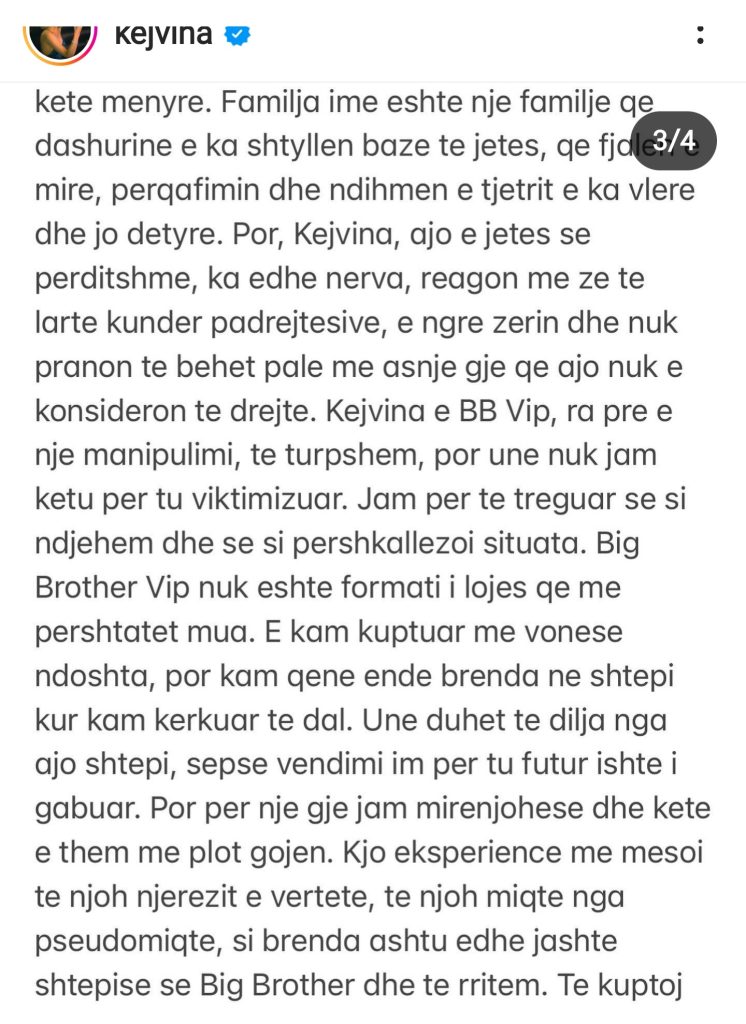The width and height of the screenshot is (746, 1024).
Task: Open the post overflow menu
Action: pyautogui.click(x=700, y=36)
